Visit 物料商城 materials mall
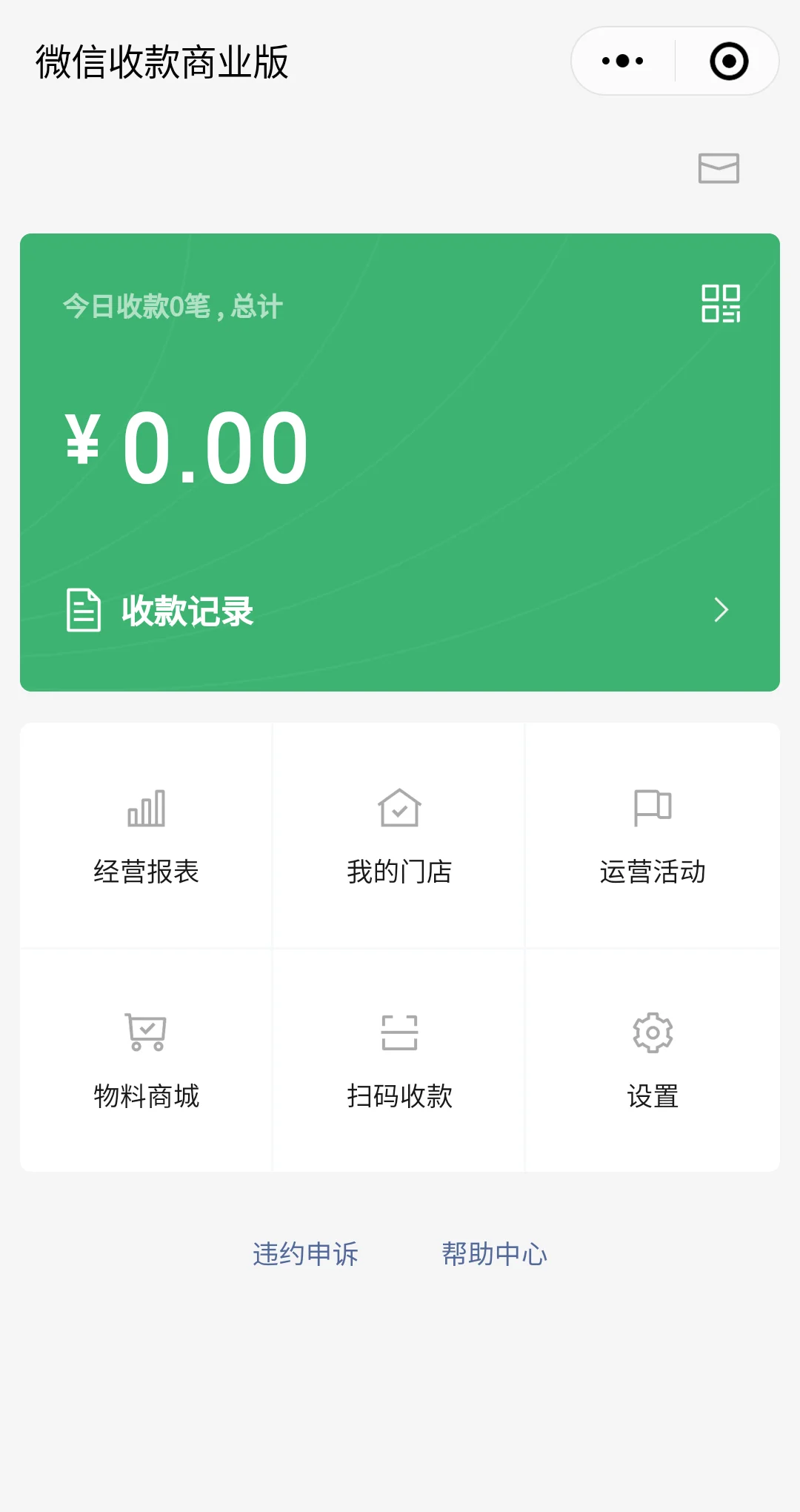Screen dimensions: 800x1512 pos(147,1060)
